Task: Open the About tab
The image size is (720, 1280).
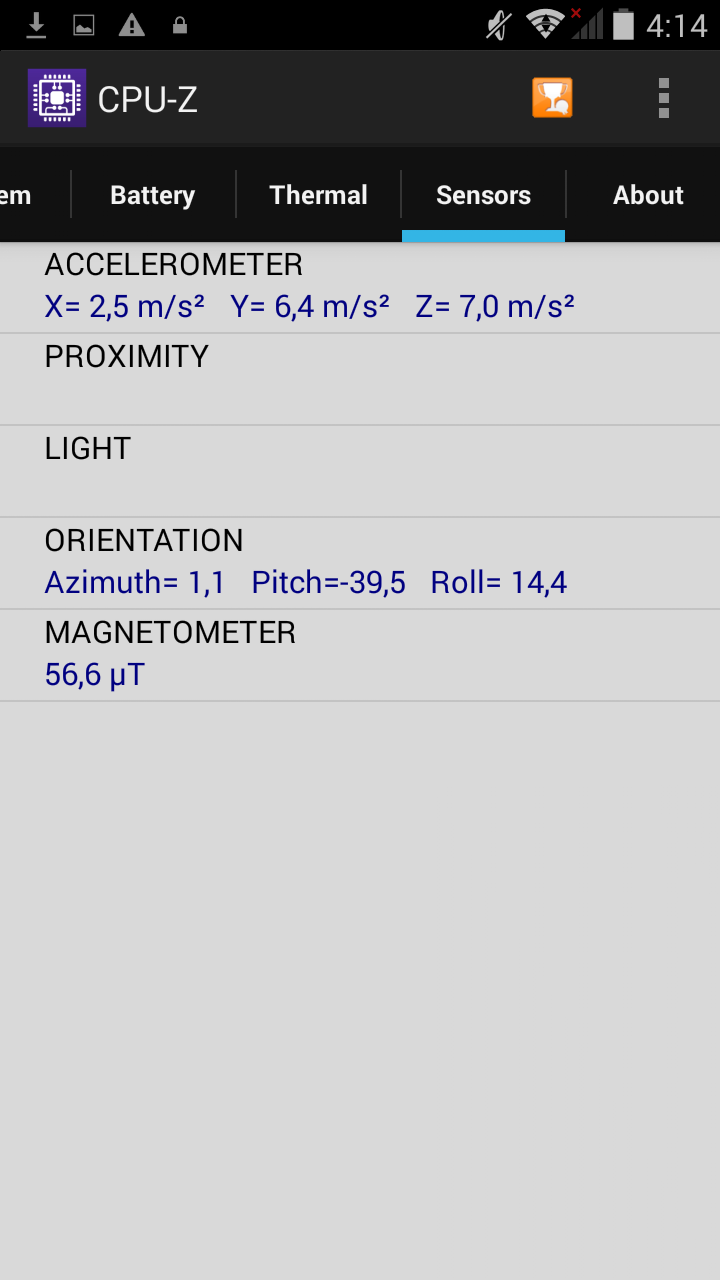Action: 647,195
